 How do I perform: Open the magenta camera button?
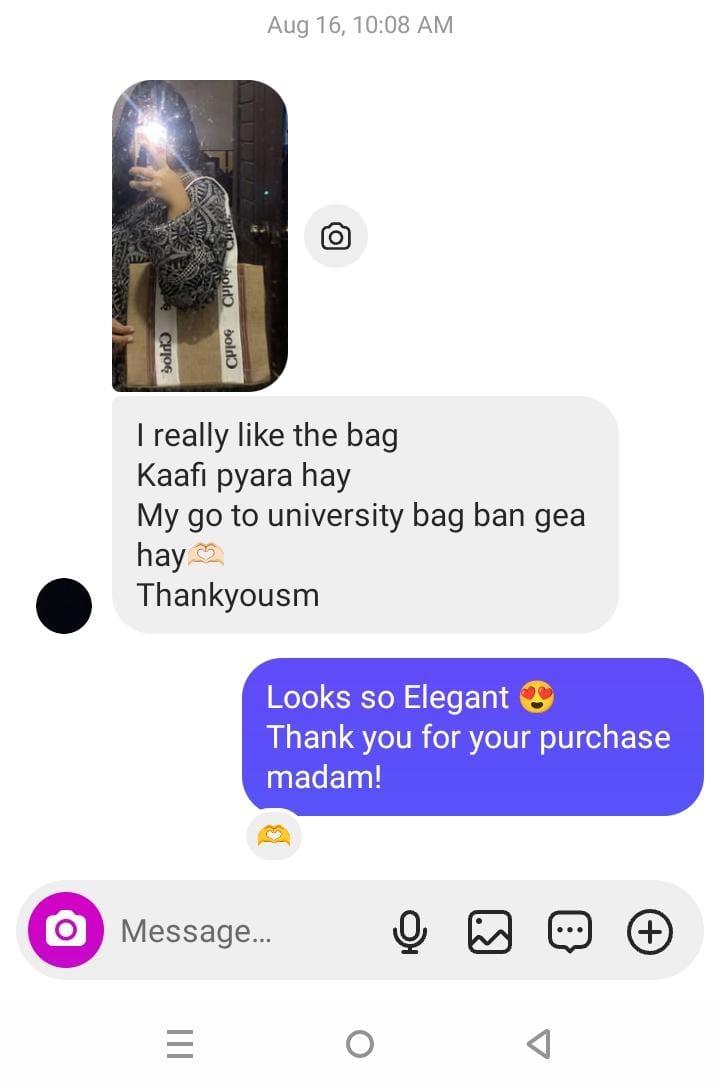click(x=65, y=930)
